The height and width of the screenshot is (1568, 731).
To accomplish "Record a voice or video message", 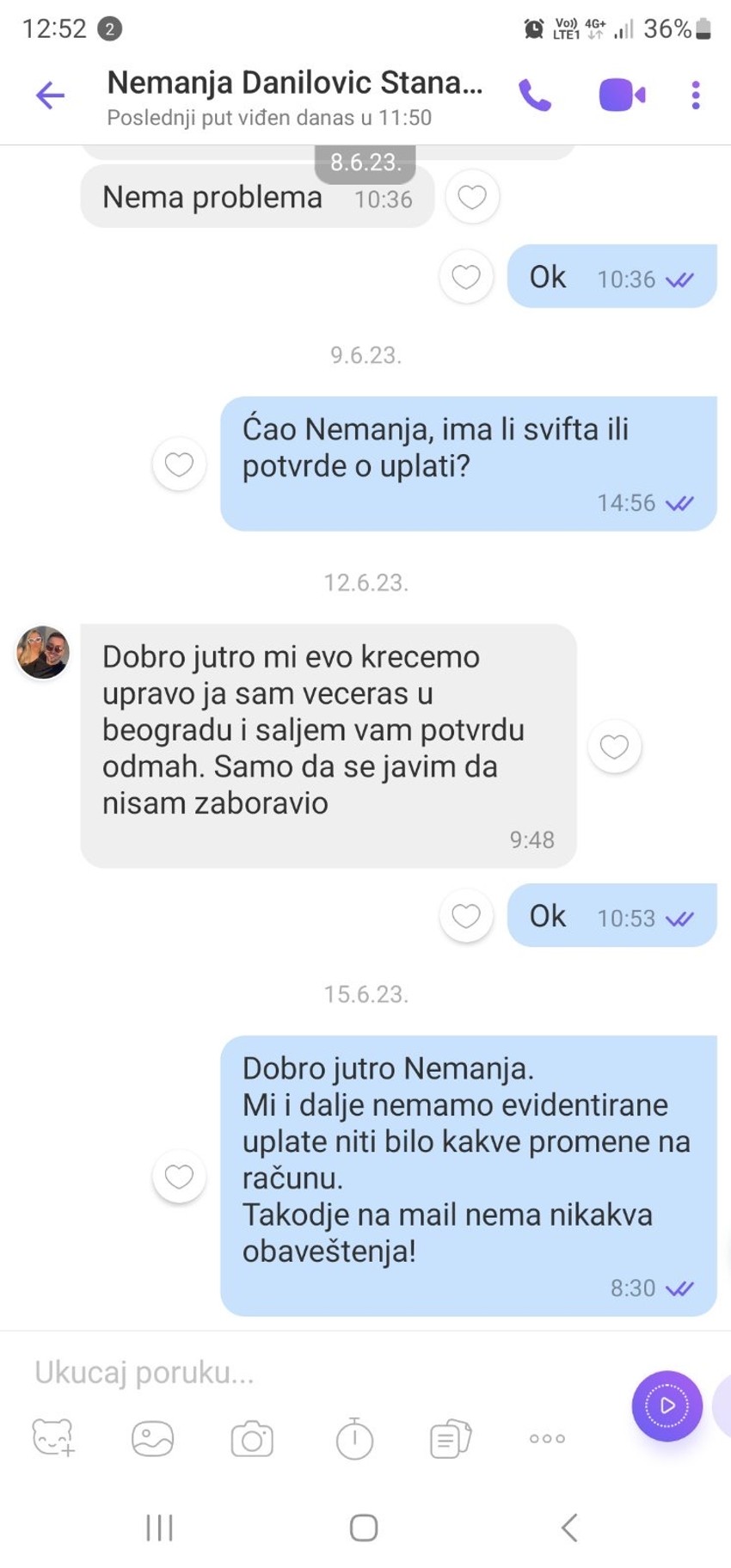I will point(666,1405).
